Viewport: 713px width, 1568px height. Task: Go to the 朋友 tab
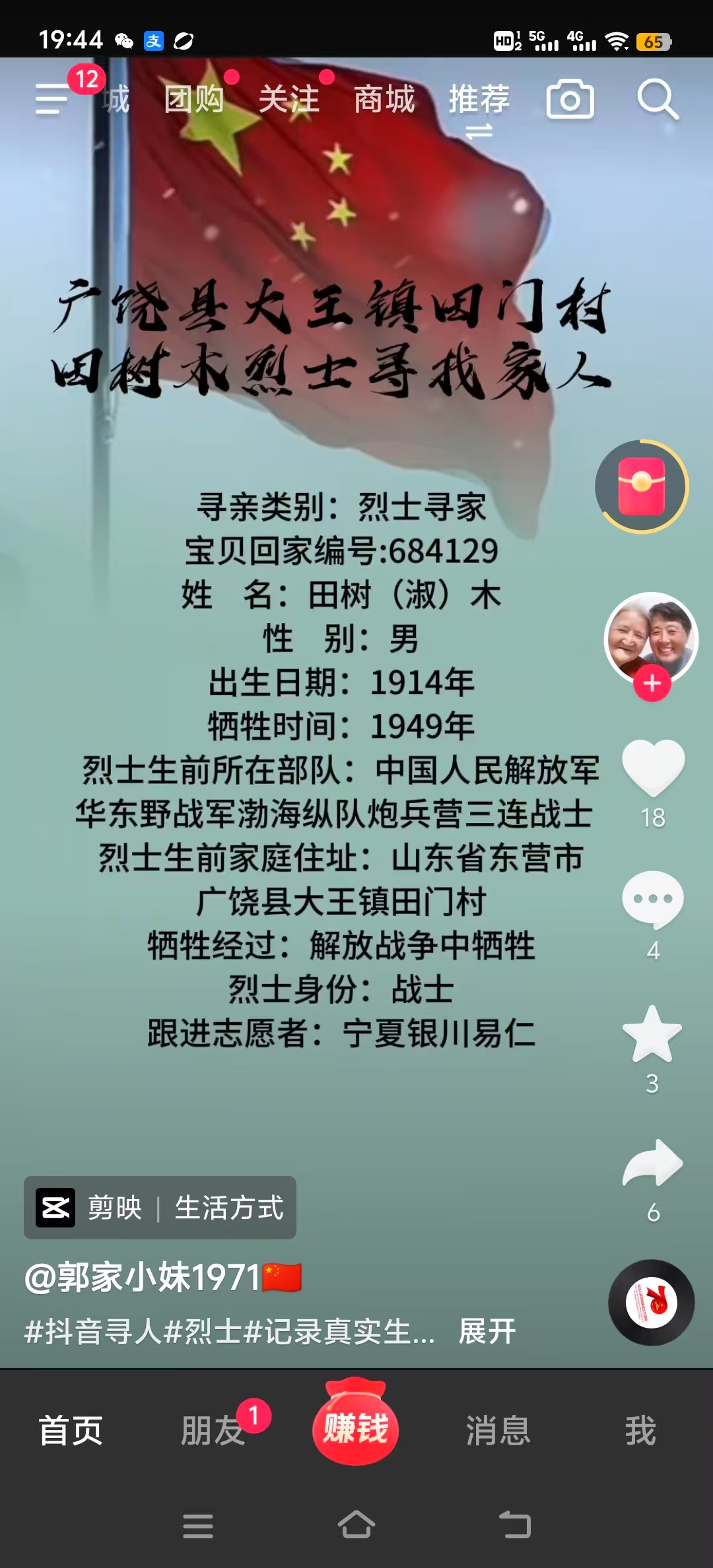coord(213,1431)
